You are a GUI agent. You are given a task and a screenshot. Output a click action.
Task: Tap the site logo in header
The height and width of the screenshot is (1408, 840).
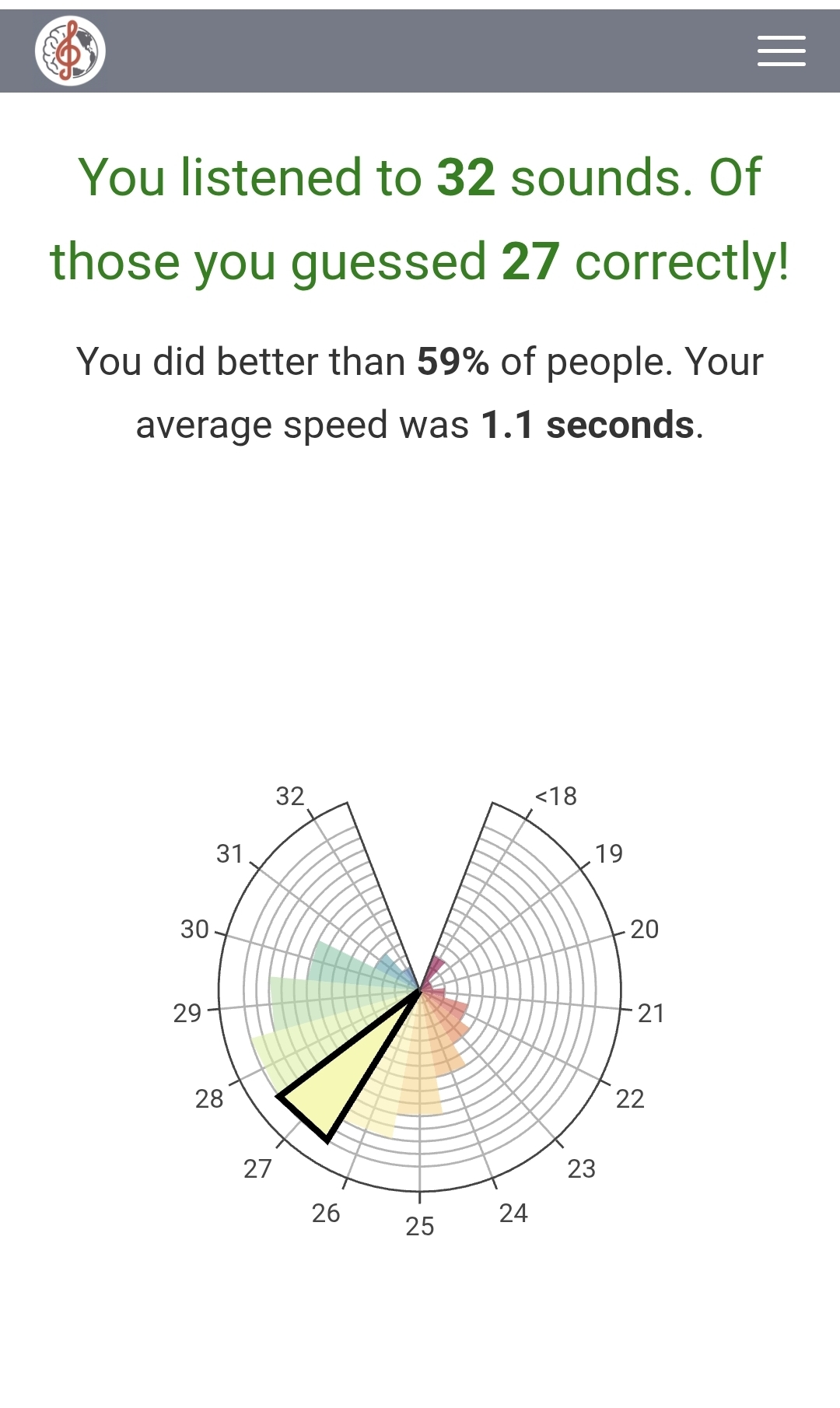[x=70, y=51]
